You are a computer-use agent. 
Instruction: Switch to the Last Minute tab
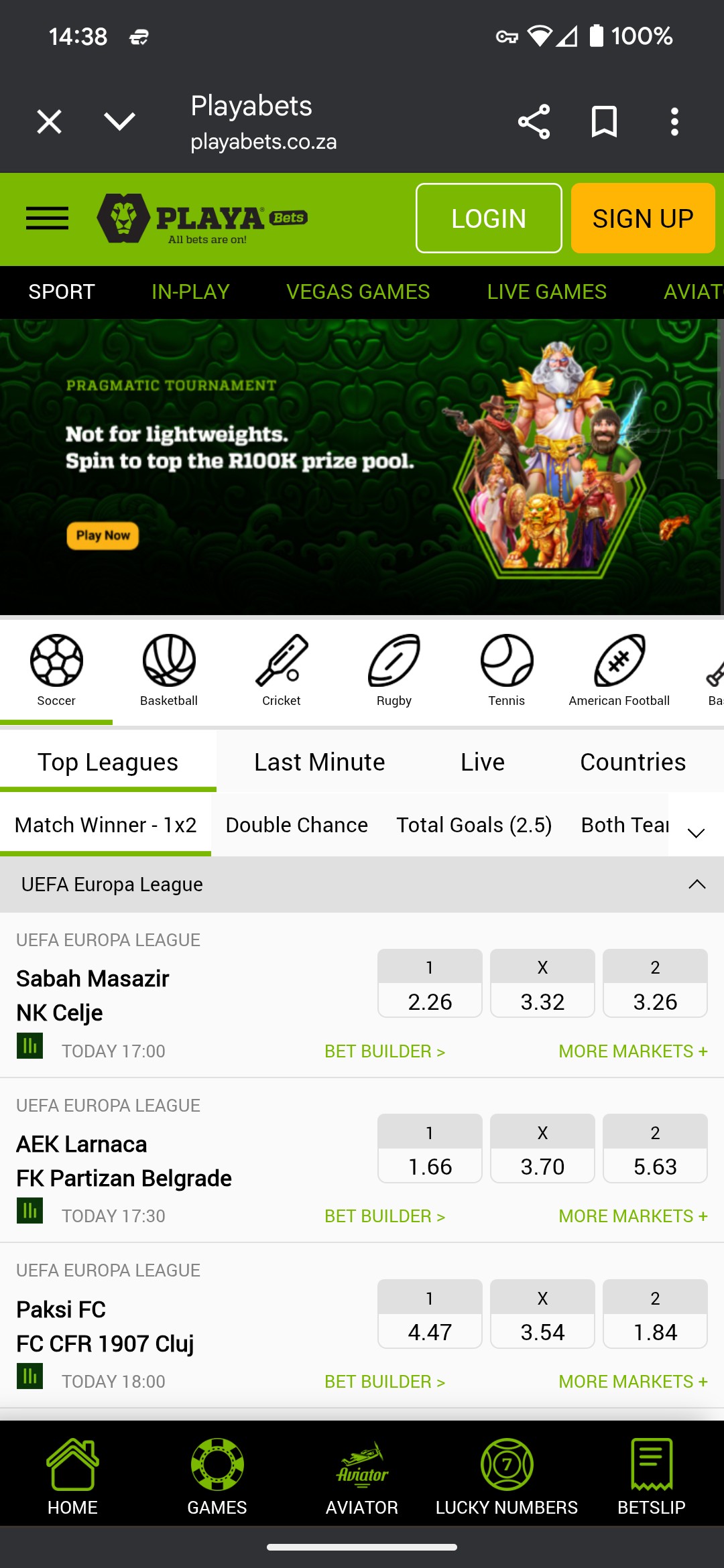(x=319, y=763)
